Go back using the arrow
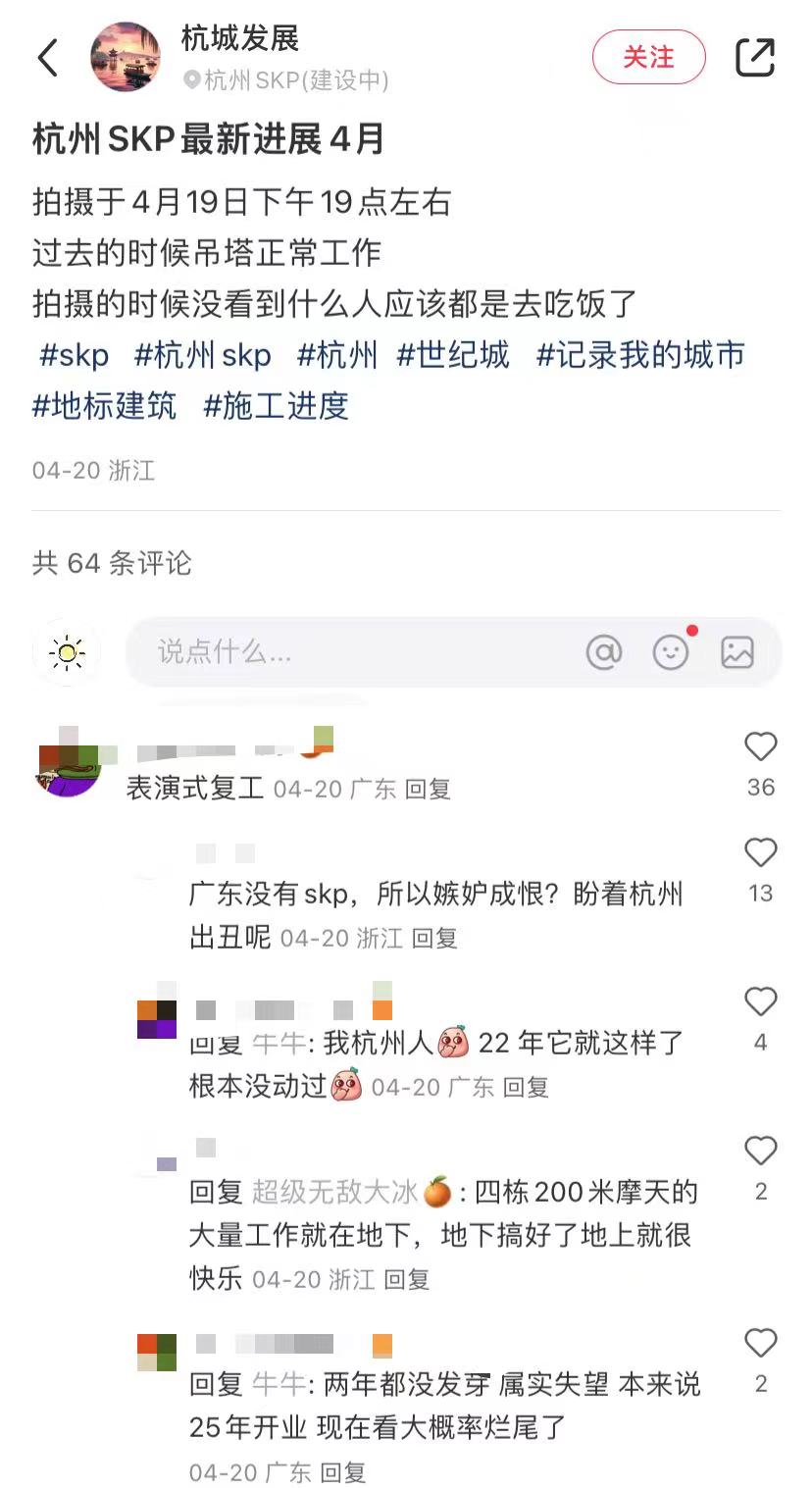This screenshot has width=812, height=1488. coord(48,58)
